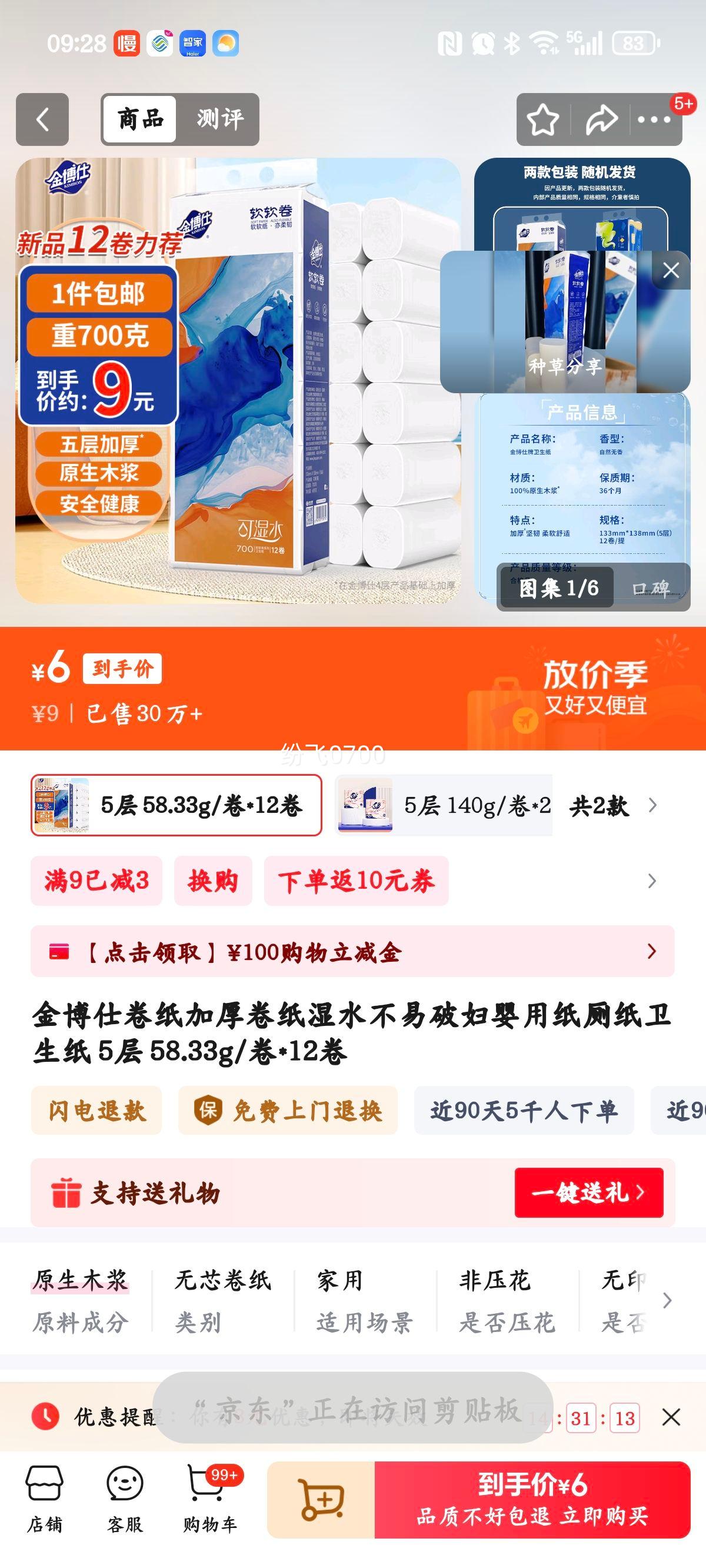Image resolution: width=706 pixels, height=1568 pixels.
Task: Buy now at 到手价¥6
Action: (x=532, y=1500)
